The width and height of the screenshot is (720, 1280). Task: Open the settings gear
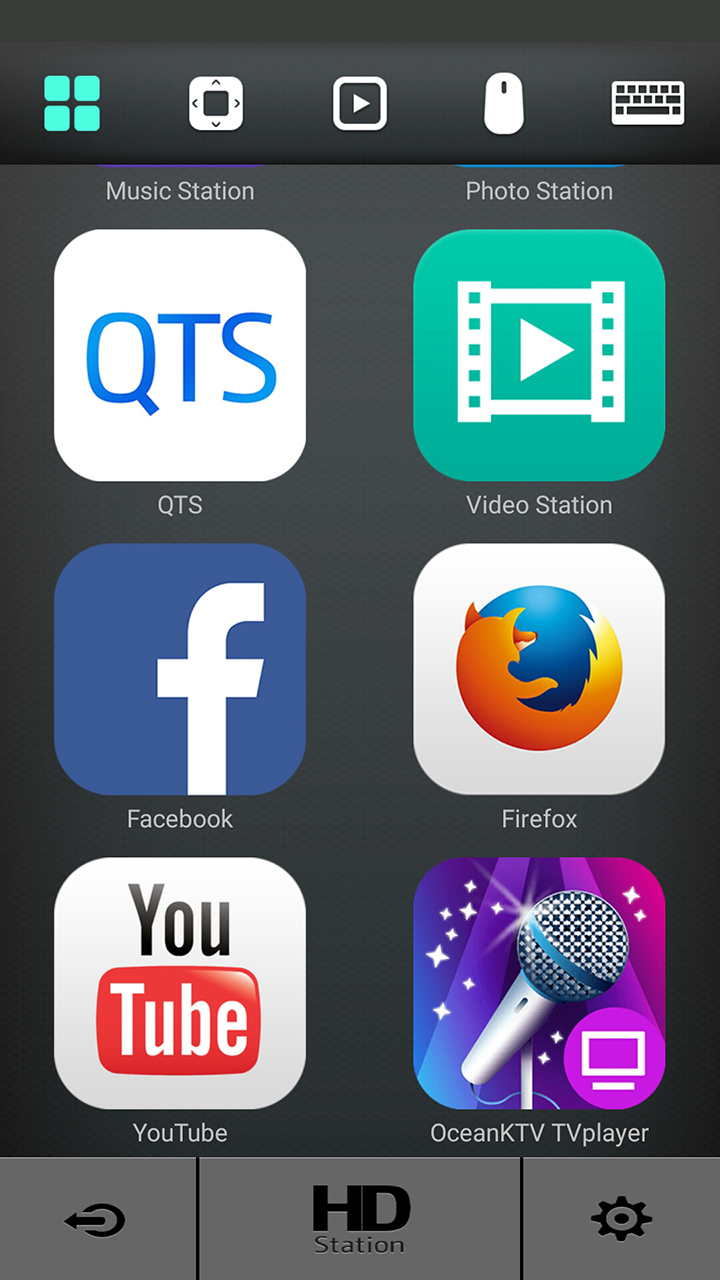pyautogui.click(x=622, y=1218)
